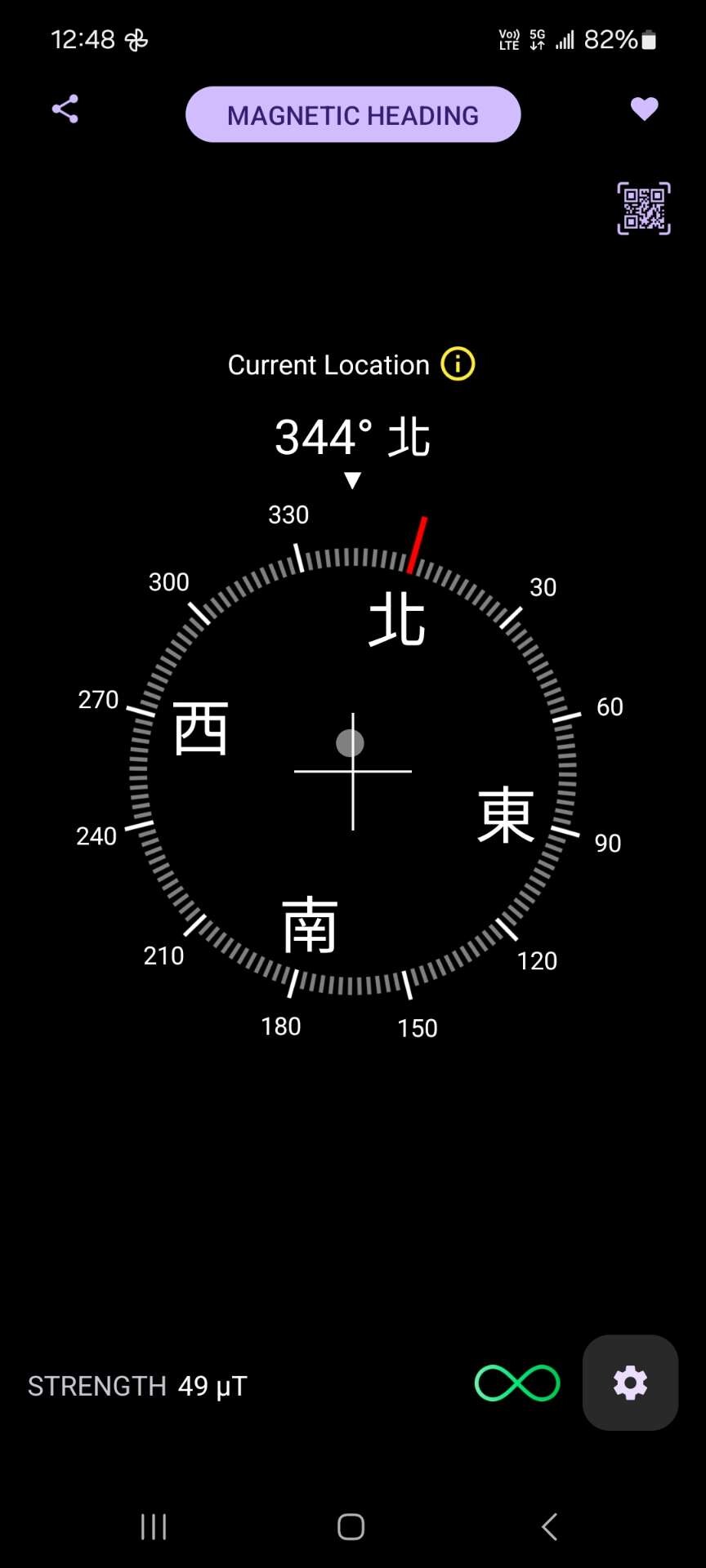Go back using the system back button
Viewport: 706px width, 1568px height.
pos(549,1526)
